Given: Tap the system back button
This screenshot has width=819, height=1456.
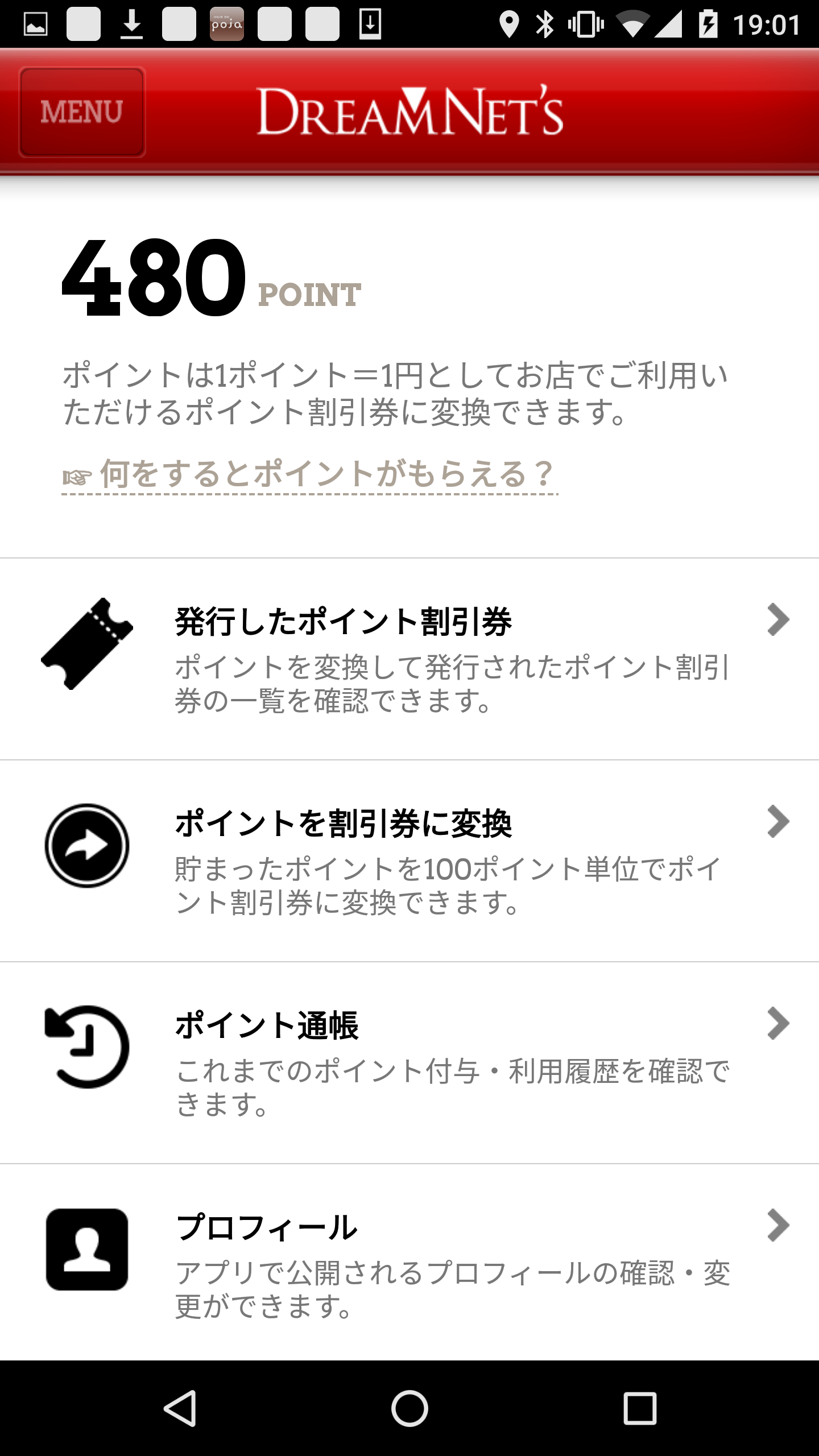Looking at the screenshot, I should 180,1408.
